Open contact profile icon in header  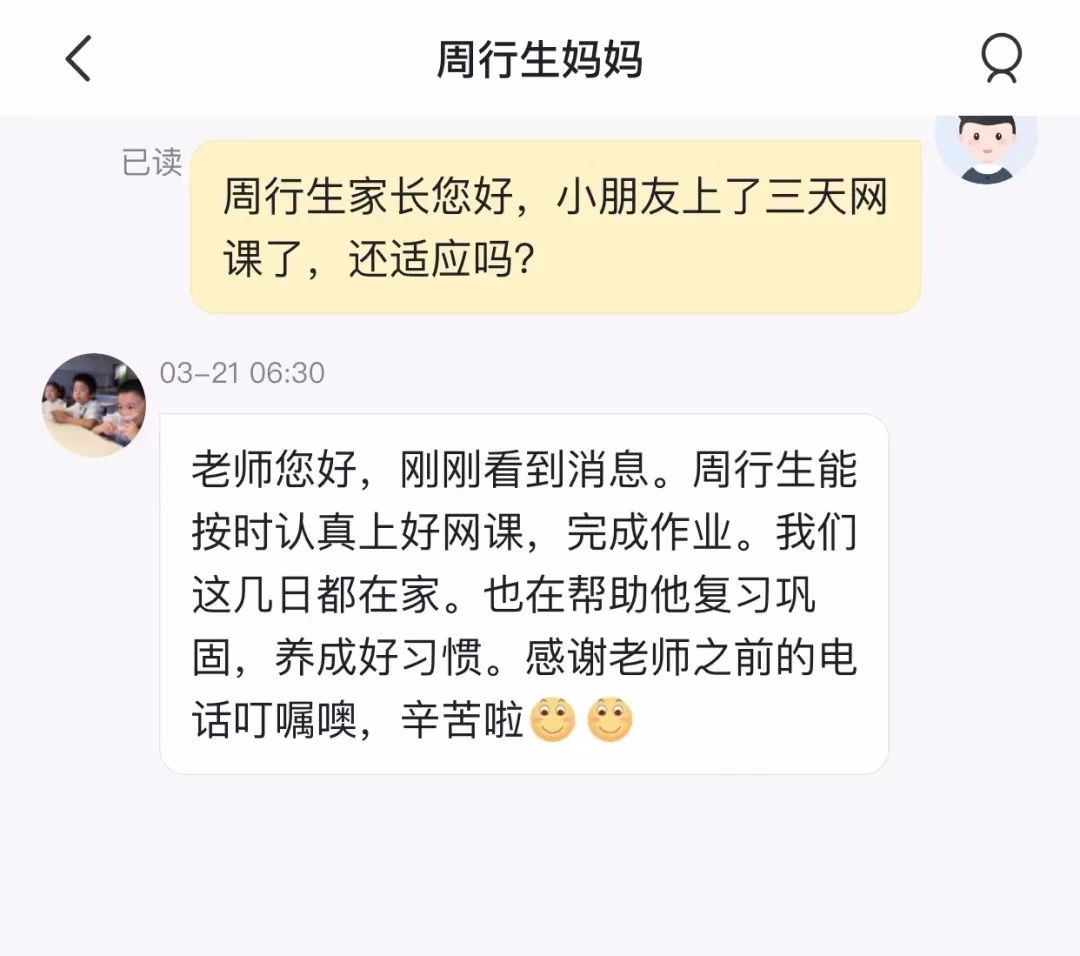coord(1001,58)
